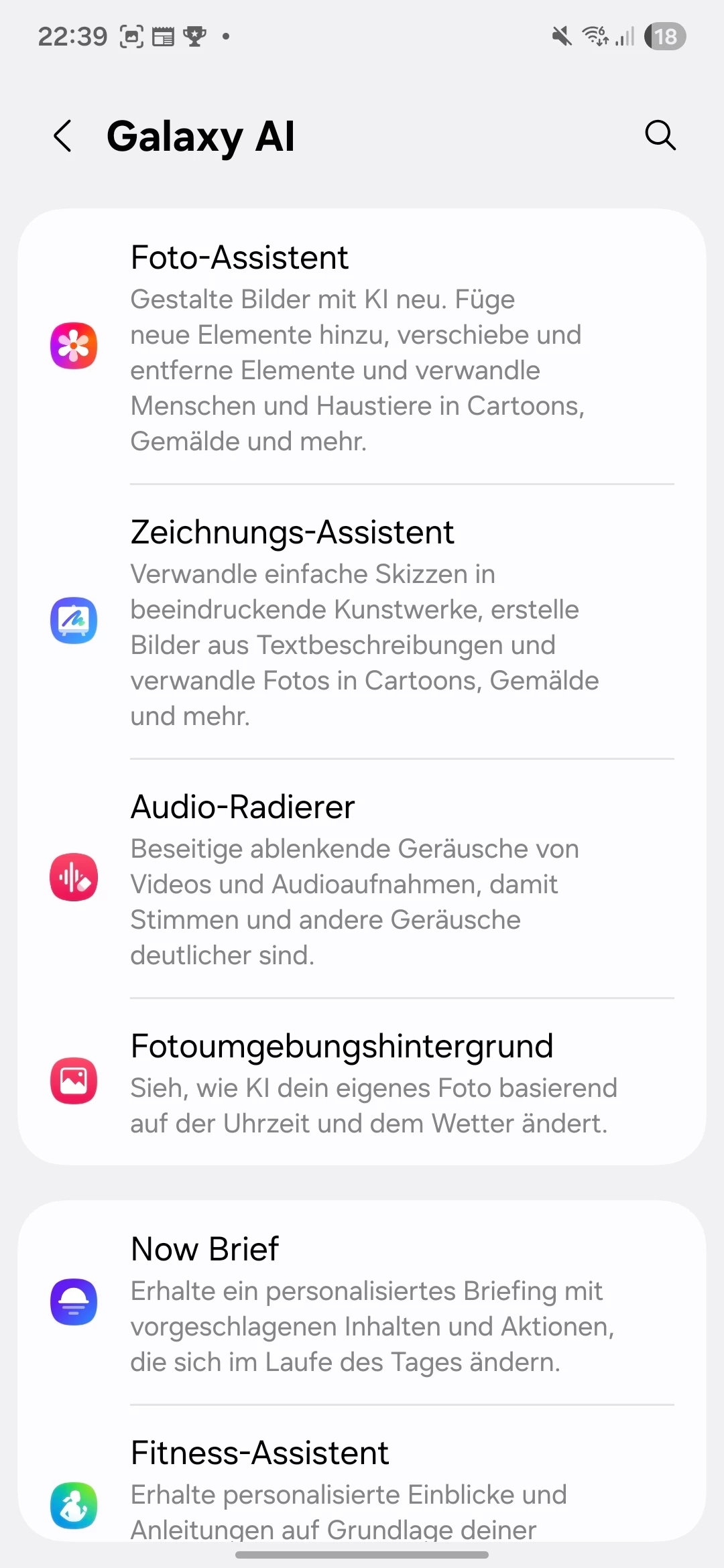
Task: Select the Audio-Radierer option
Action: (x=362, y=878)
